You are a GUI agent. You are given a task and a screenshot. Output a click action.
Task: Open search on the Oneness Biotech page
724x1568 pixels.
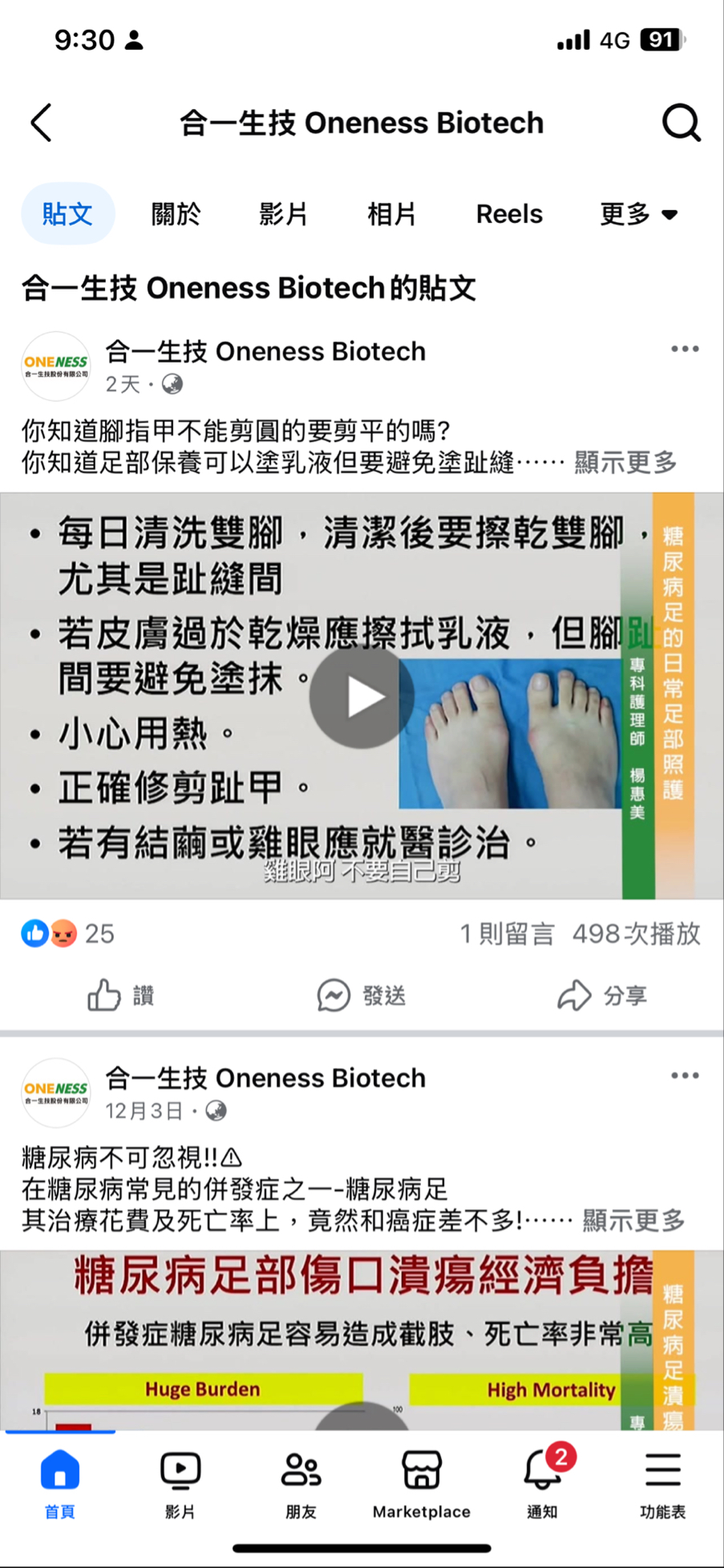[x=681, y=123]
